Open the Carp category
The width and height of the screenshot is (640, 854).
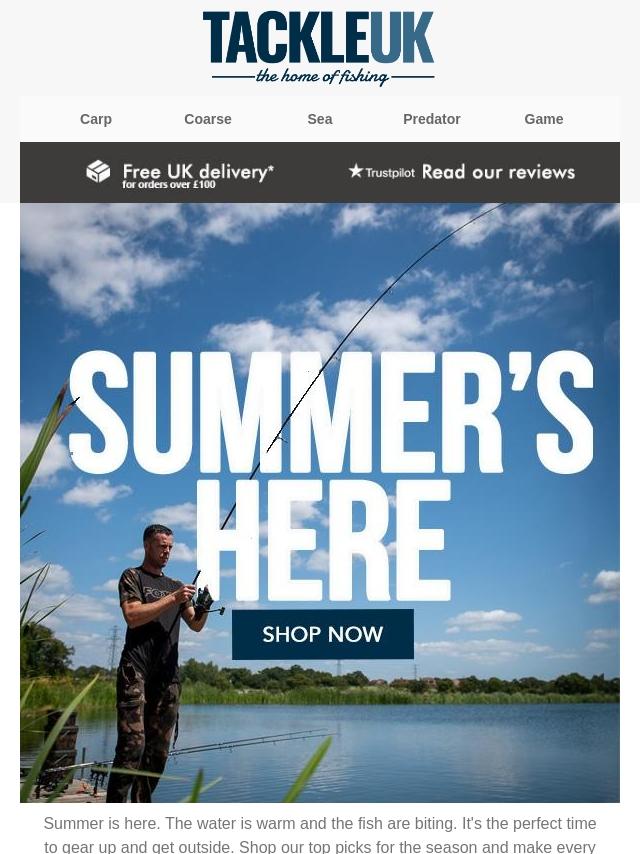pyautogui.click(x=96, y=119)
